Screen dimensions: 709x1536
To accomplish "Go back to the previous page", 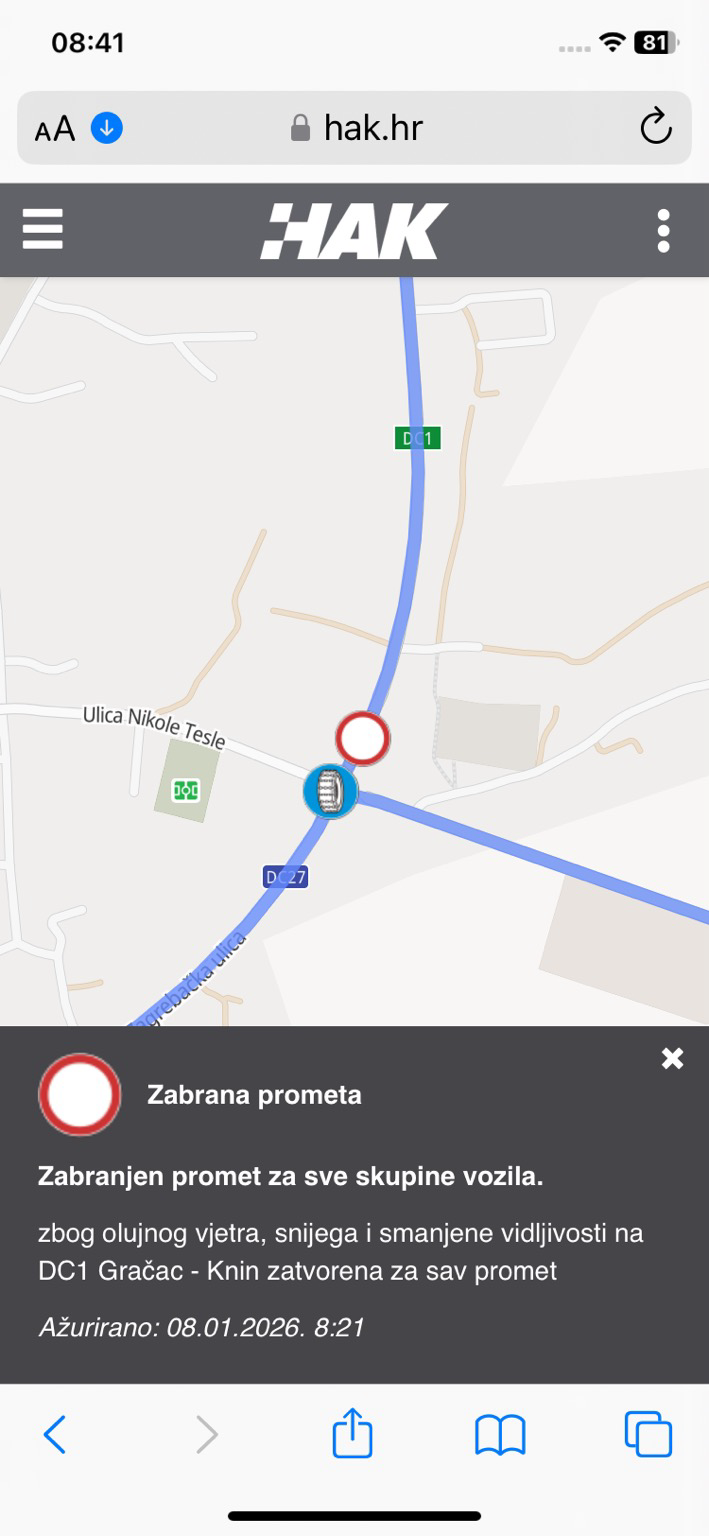I will (x=55, y=1435).
